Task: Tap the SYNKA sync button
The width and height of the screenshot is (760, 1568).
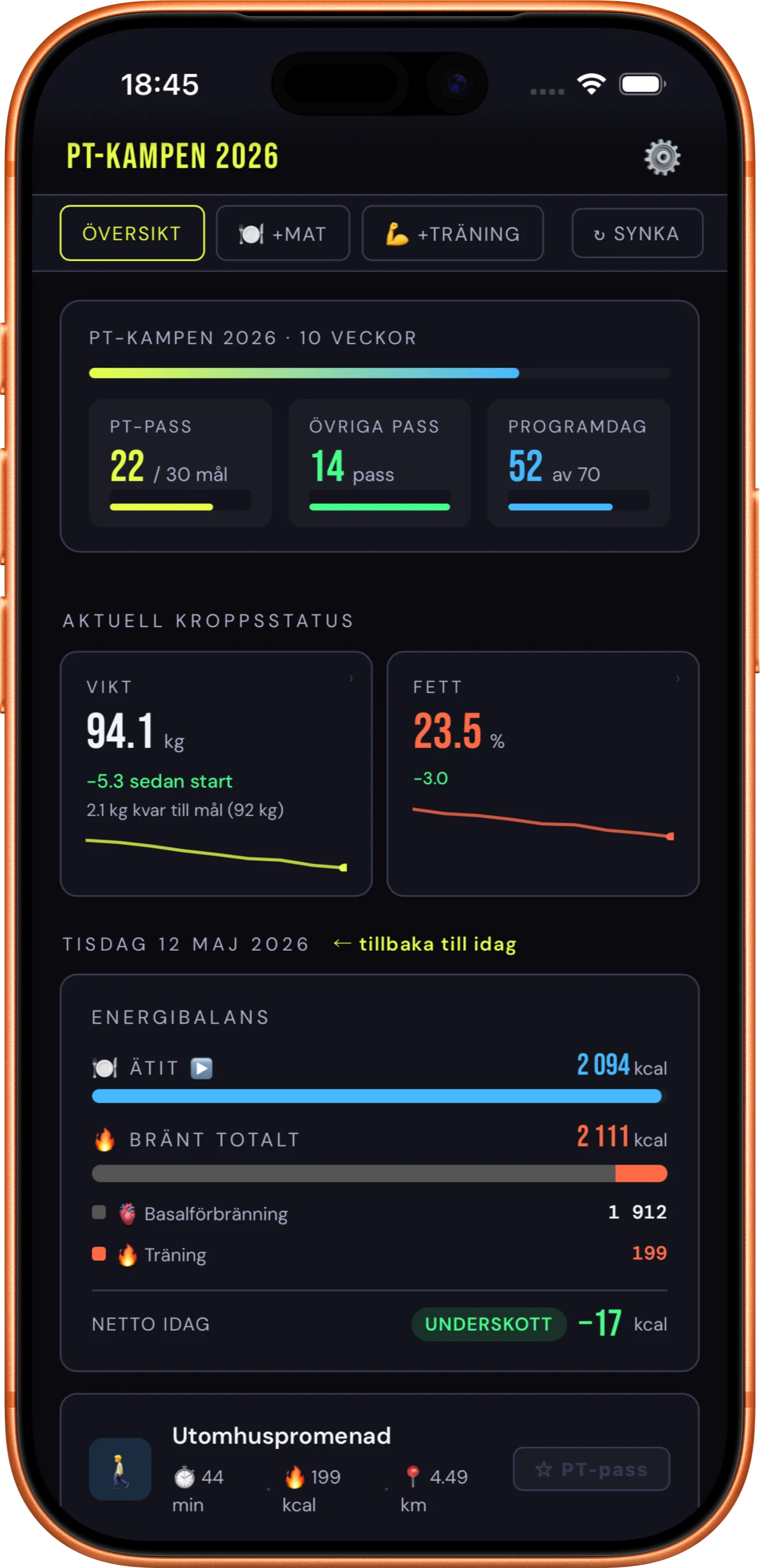Action: [x=637, y=233]
